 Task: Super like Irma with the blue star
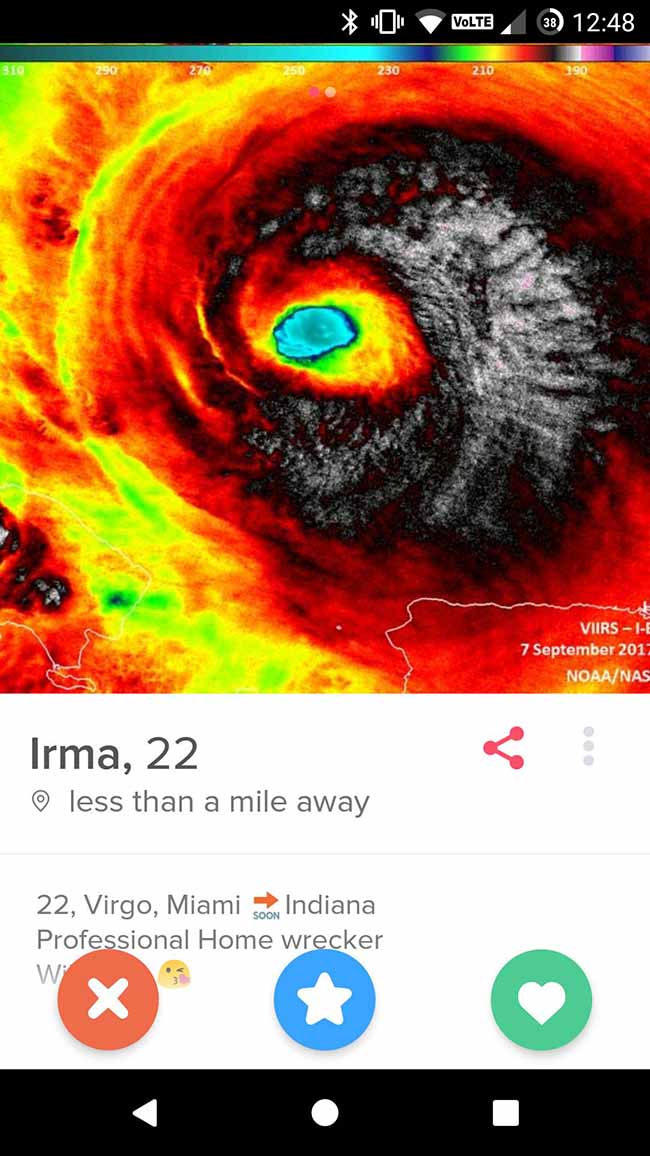(324, 1000)
